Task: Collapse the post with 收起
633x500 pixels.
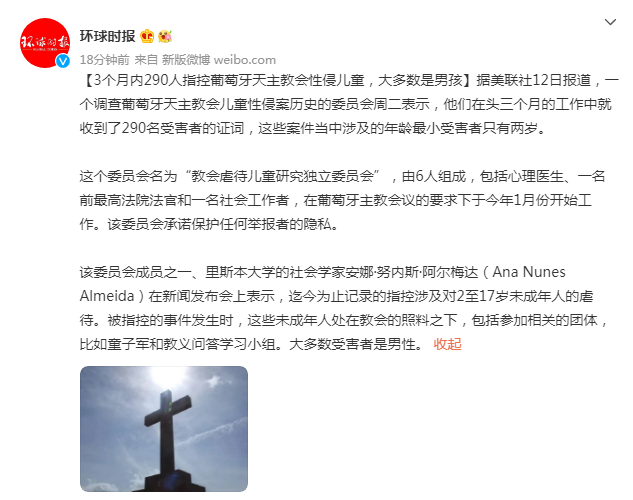Action: coord(447,343)
